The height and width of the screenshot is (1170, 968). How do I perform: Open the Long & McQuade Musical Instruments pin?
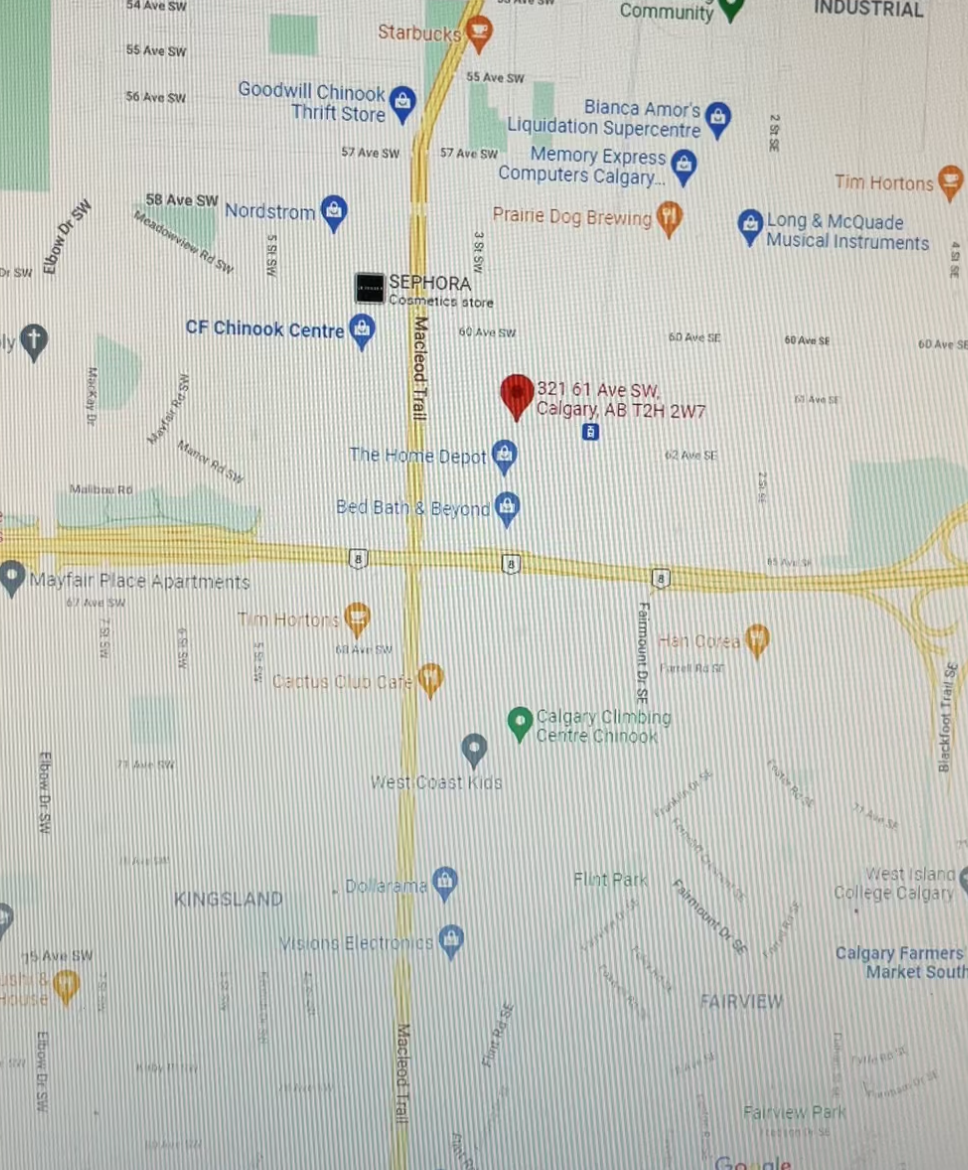click(750, 225)
